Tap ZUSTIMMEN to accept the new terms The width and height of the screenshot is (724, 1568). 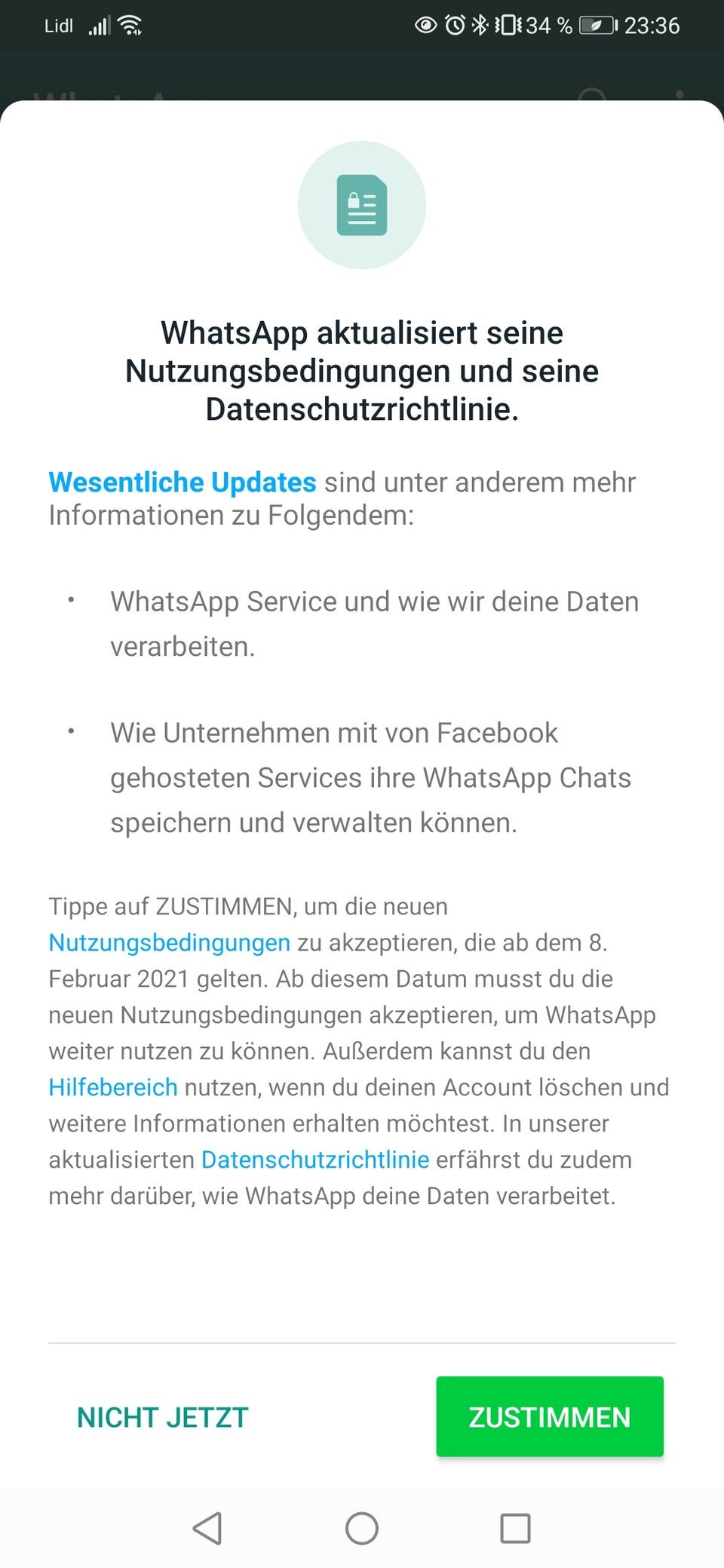point(550,1416)
